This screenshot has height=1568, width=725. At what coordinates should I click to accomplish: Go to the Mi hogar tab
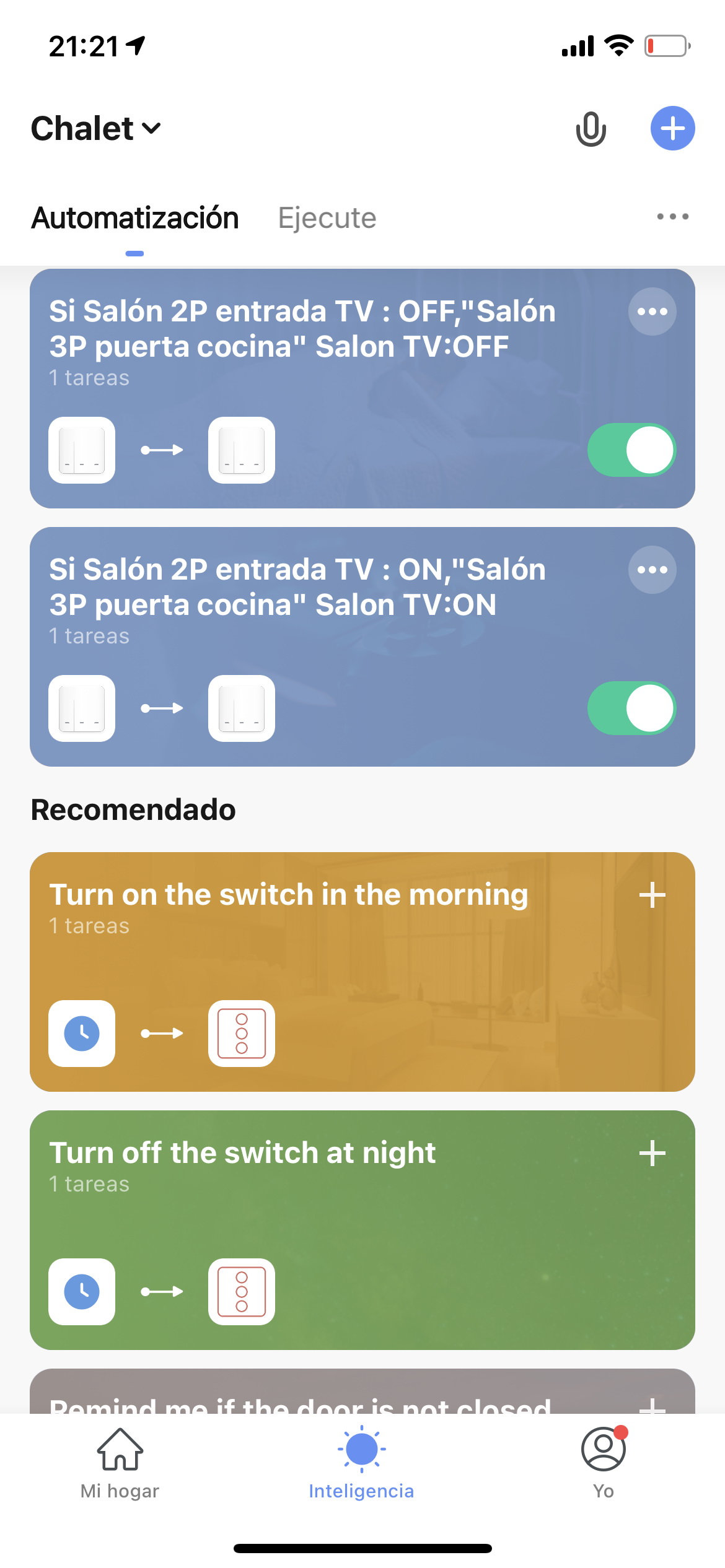click(120, 1464)
